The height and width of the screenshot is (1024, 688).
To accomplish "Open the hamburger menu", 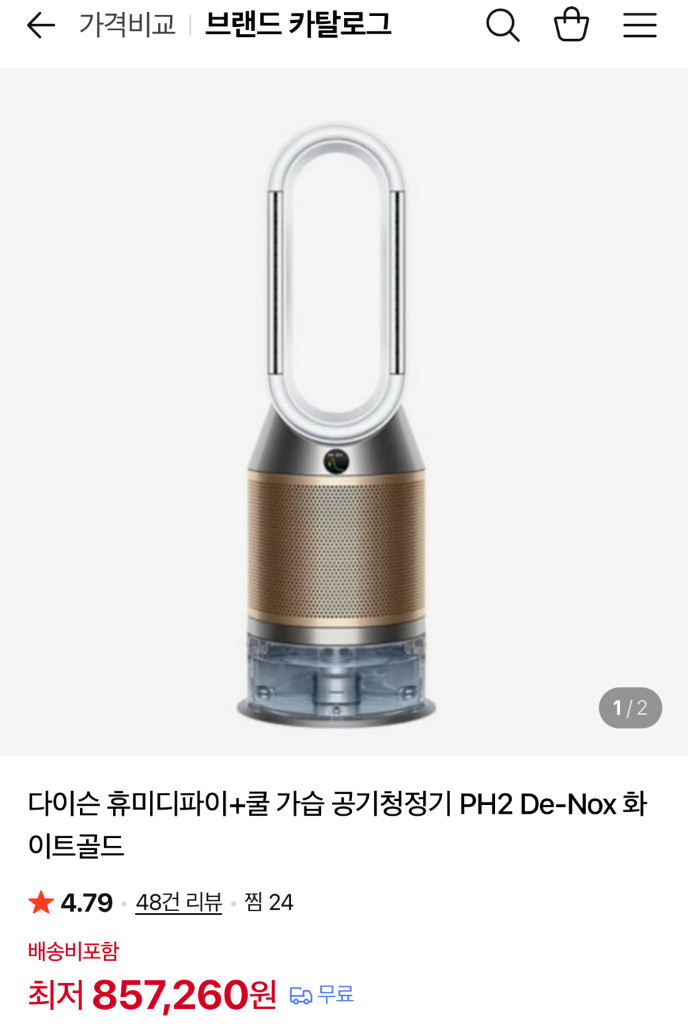I will click(640, 26).
